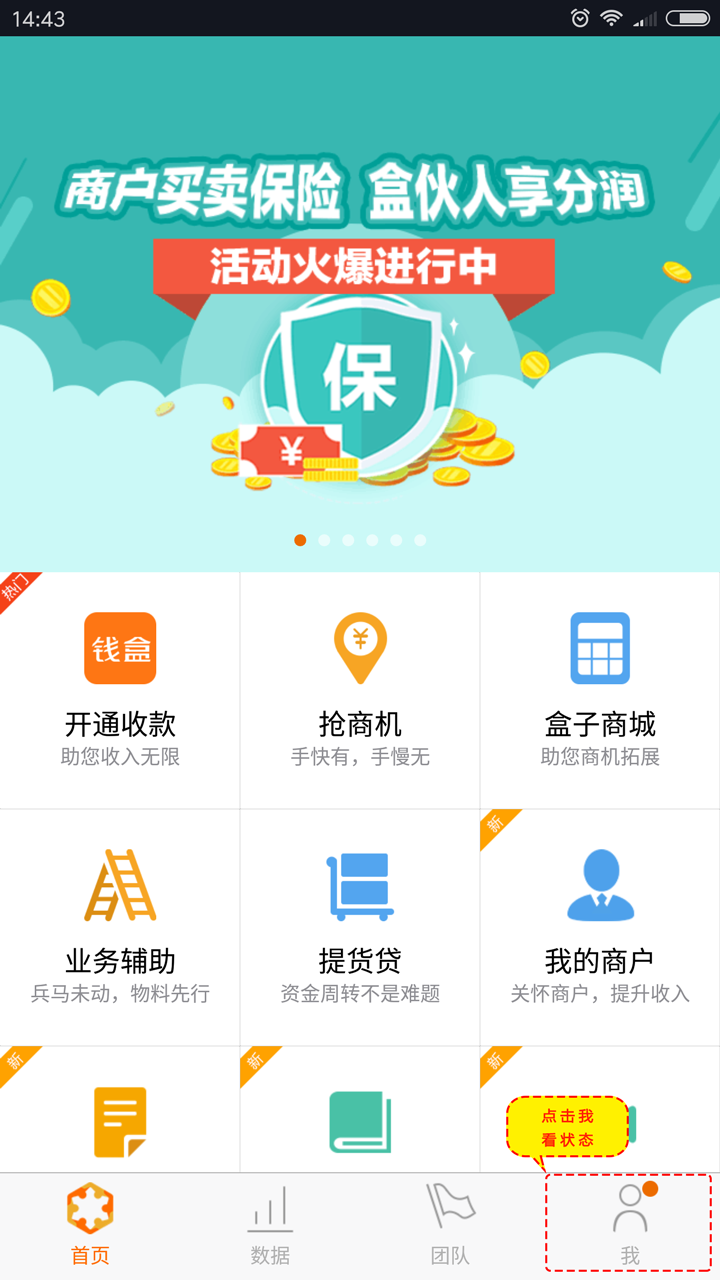
Task: Open the green book icon tile
Action: click(x=360, y=1120)
